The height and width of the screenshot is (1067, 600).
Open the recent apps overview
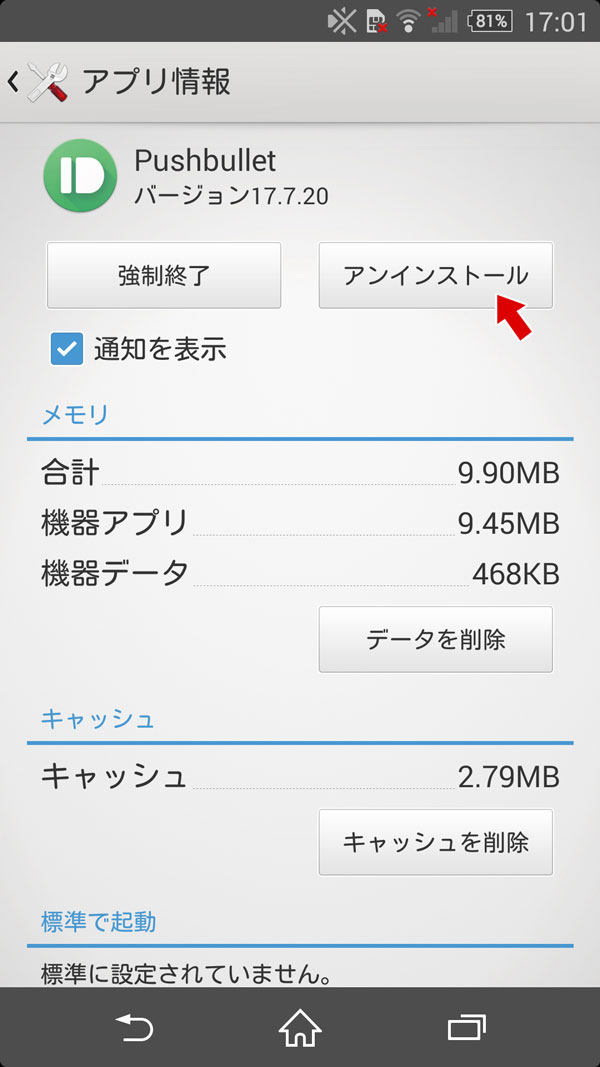pyautogui.click(x=466, y=1027)
